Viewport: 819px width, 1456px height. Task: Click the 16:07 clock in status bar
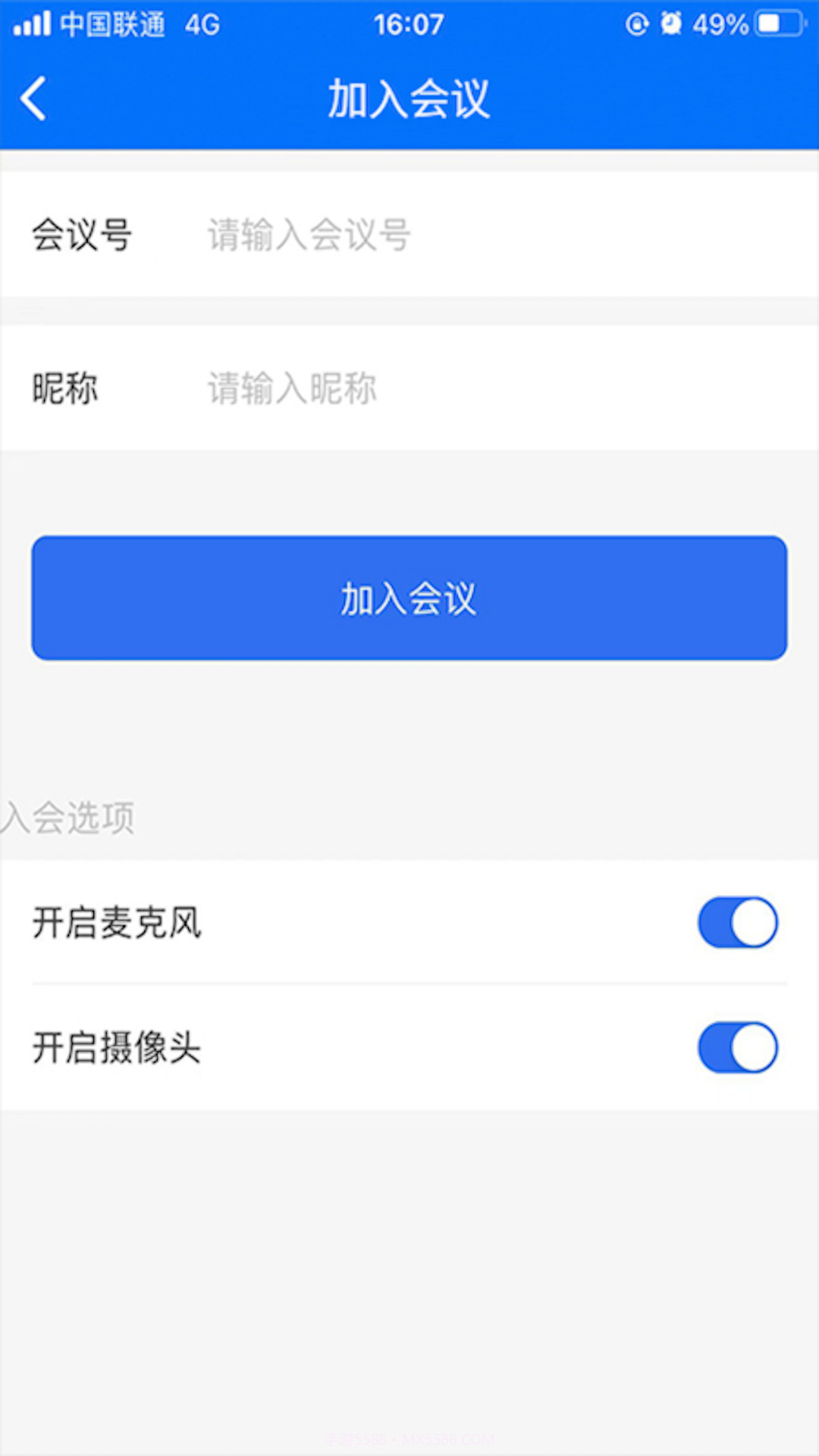coord(409,23)
